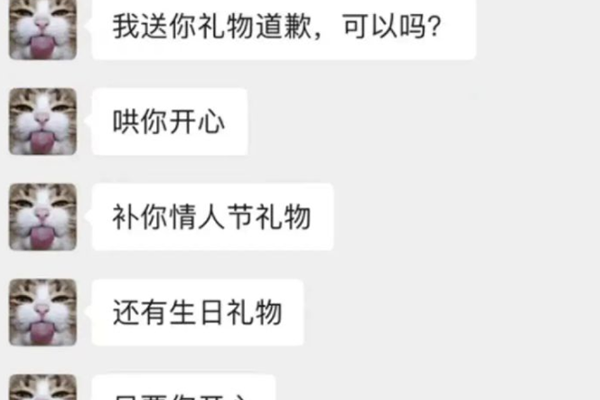Open profile from avatar beside "补你情人节礼物"

coord(42,216)
